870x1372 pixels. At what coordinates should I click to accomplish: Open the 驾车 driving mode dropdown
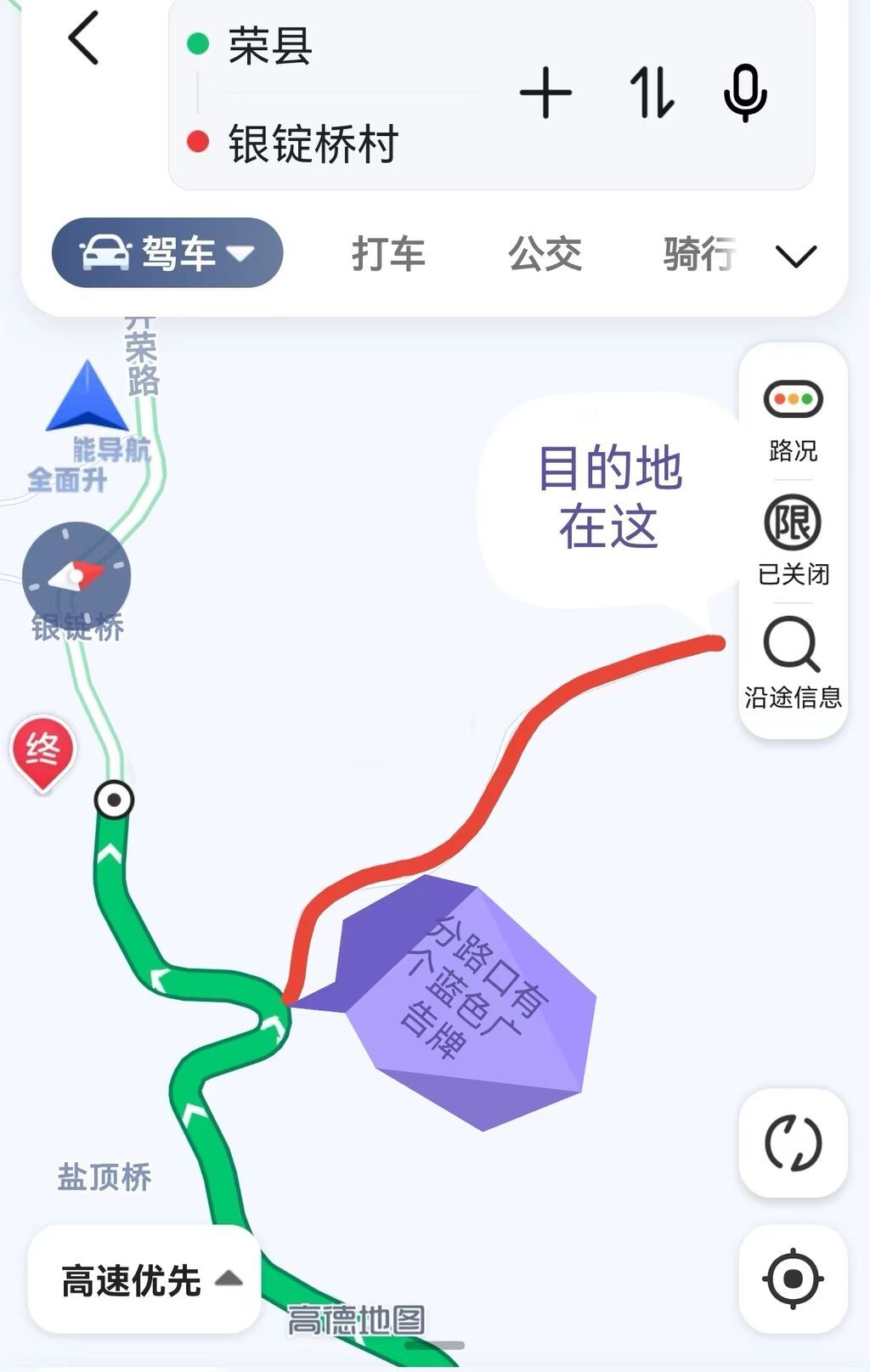[167, 253]
